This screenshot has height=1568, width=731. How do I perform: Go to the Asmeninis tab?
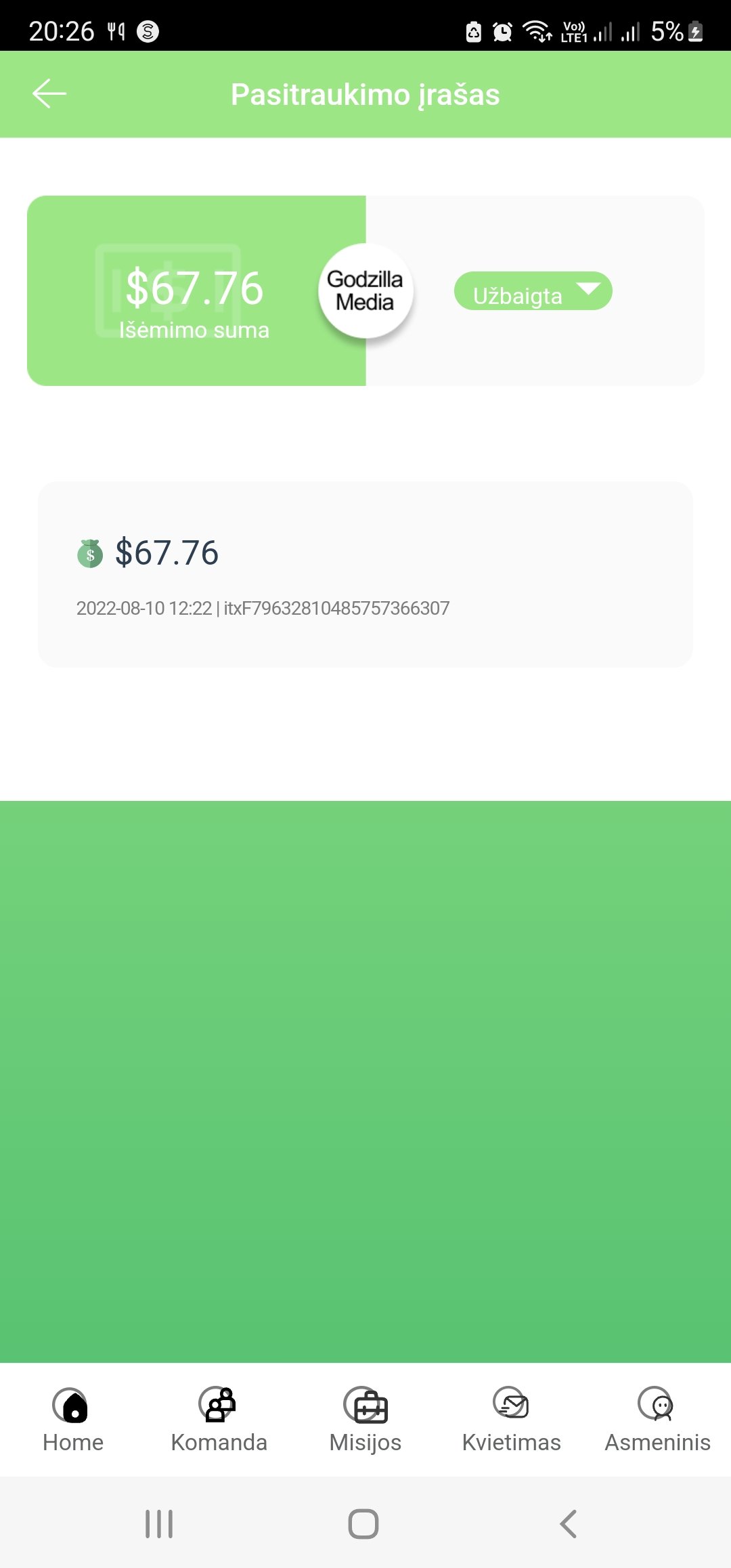click(658, 1420)
